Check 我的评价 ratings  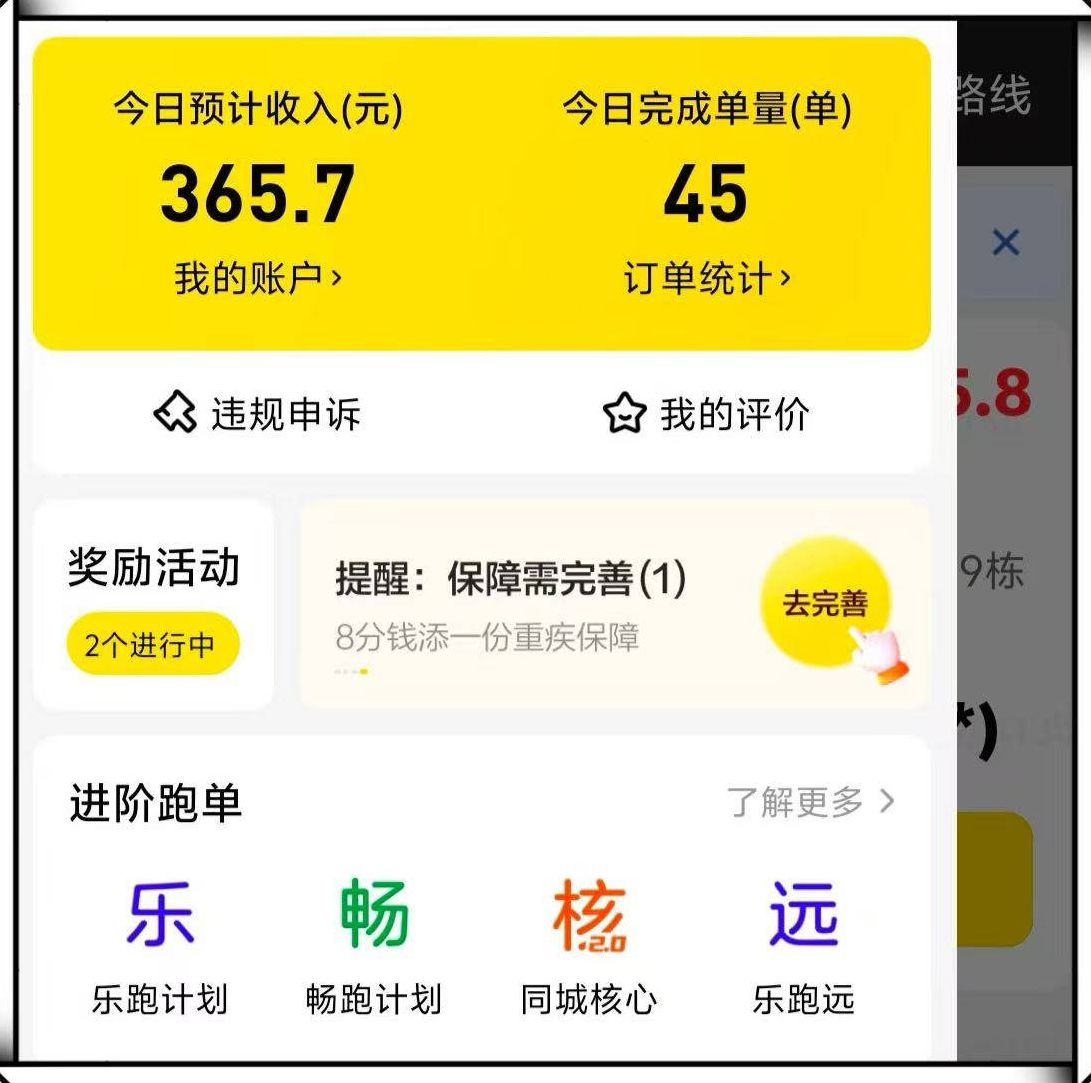click(x=707, y=414)
